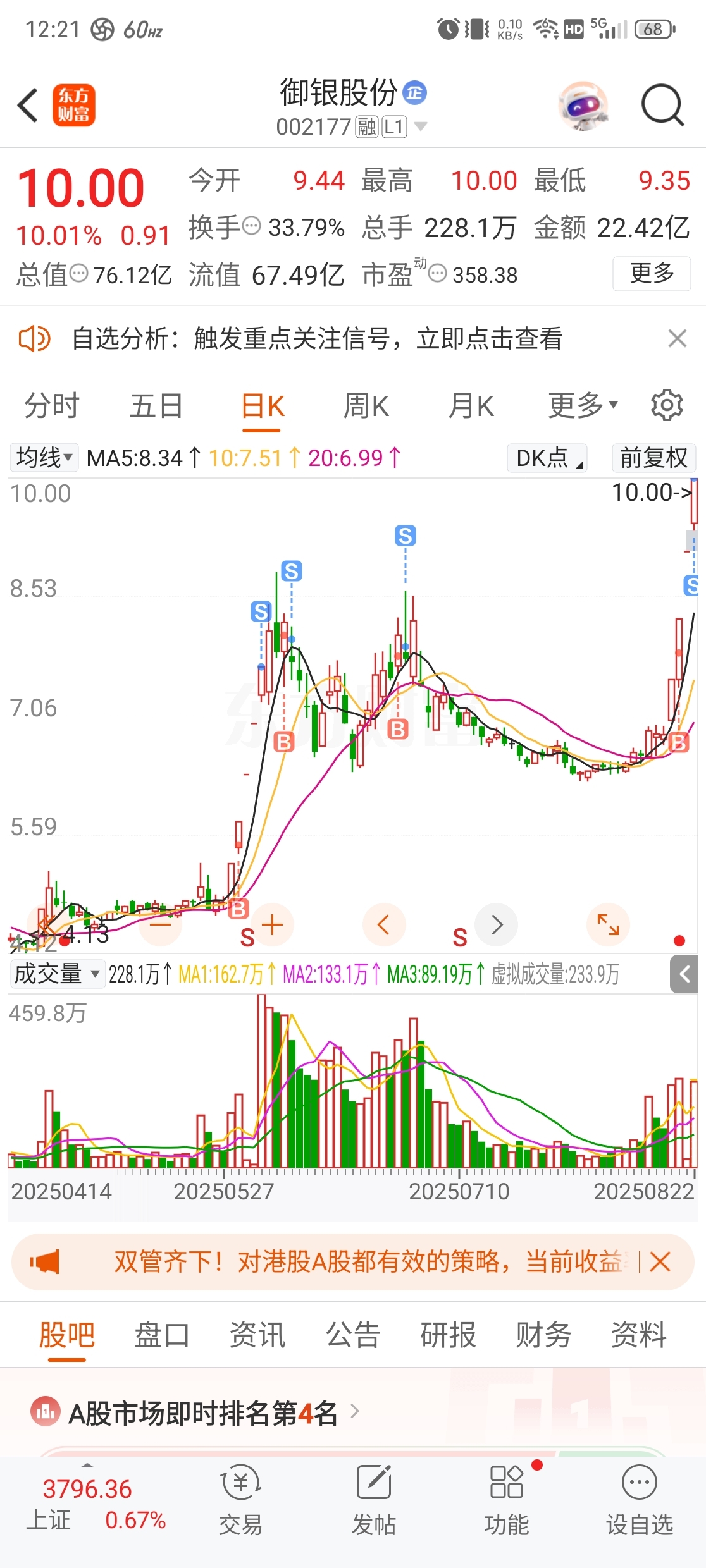The width and height of the screenshot is (706, 1568).
Task: Open 交易 in the bottom bar
Action: tap(240, 1500)
